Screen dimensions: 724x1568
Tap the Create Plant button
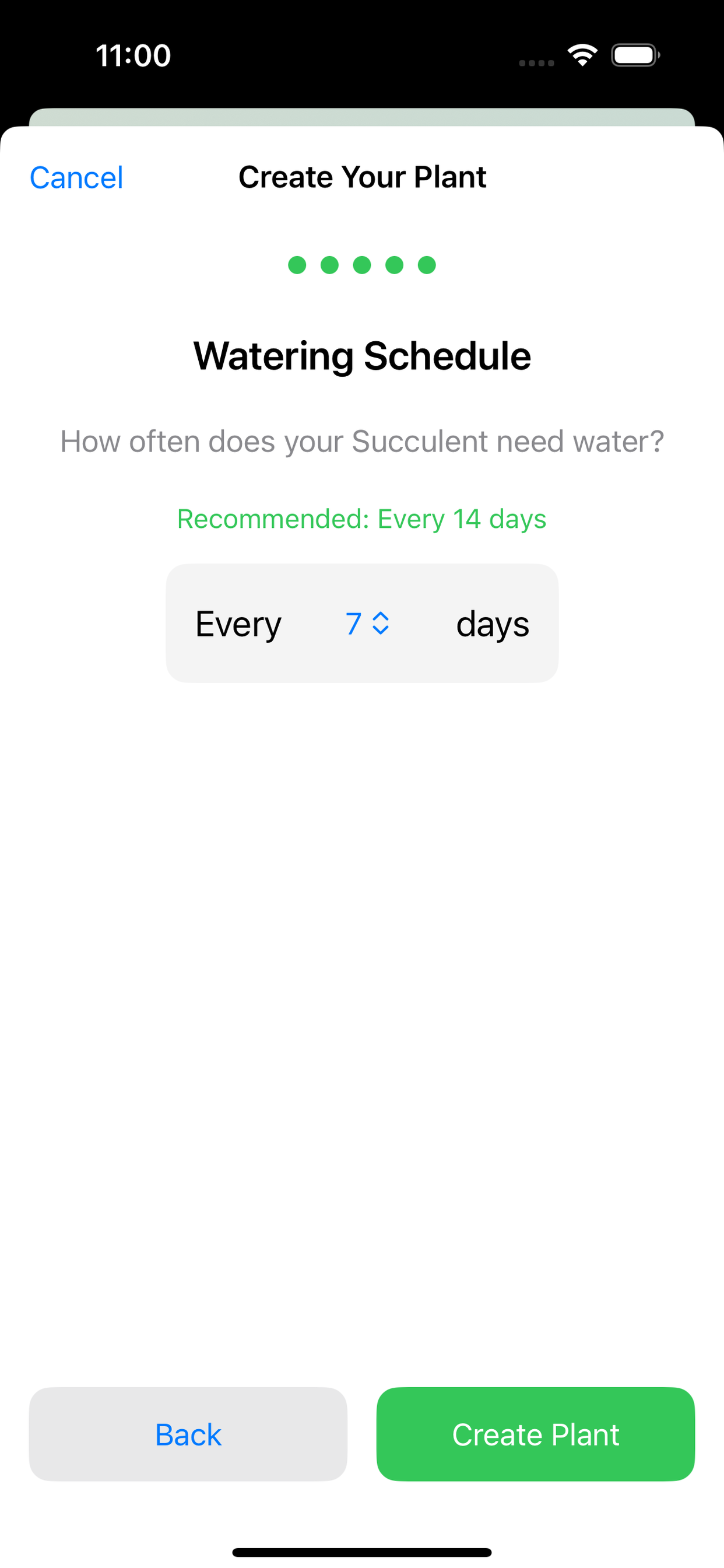(x=535, y=1434)
